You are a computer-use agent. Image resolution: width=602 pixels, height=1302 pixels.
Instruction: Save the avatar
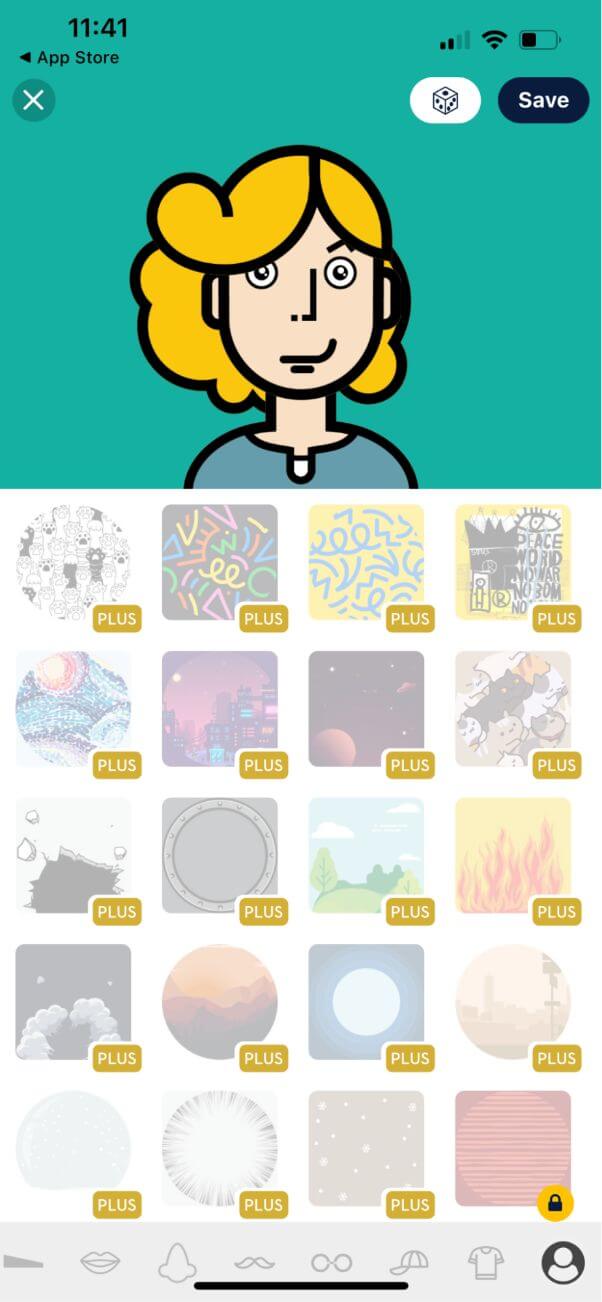[x=543, y=100]
